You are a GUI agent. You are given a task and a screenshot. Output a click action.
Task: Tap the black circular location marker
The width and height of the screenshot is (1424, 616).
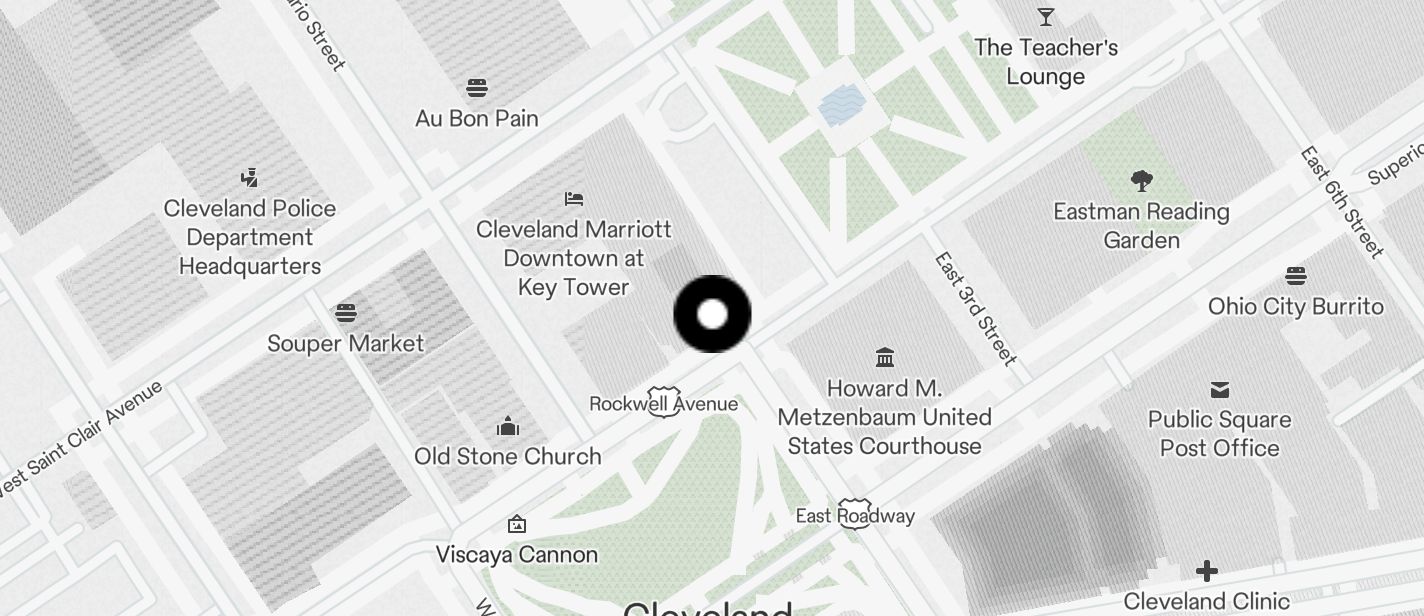click(x=712, y=314)
